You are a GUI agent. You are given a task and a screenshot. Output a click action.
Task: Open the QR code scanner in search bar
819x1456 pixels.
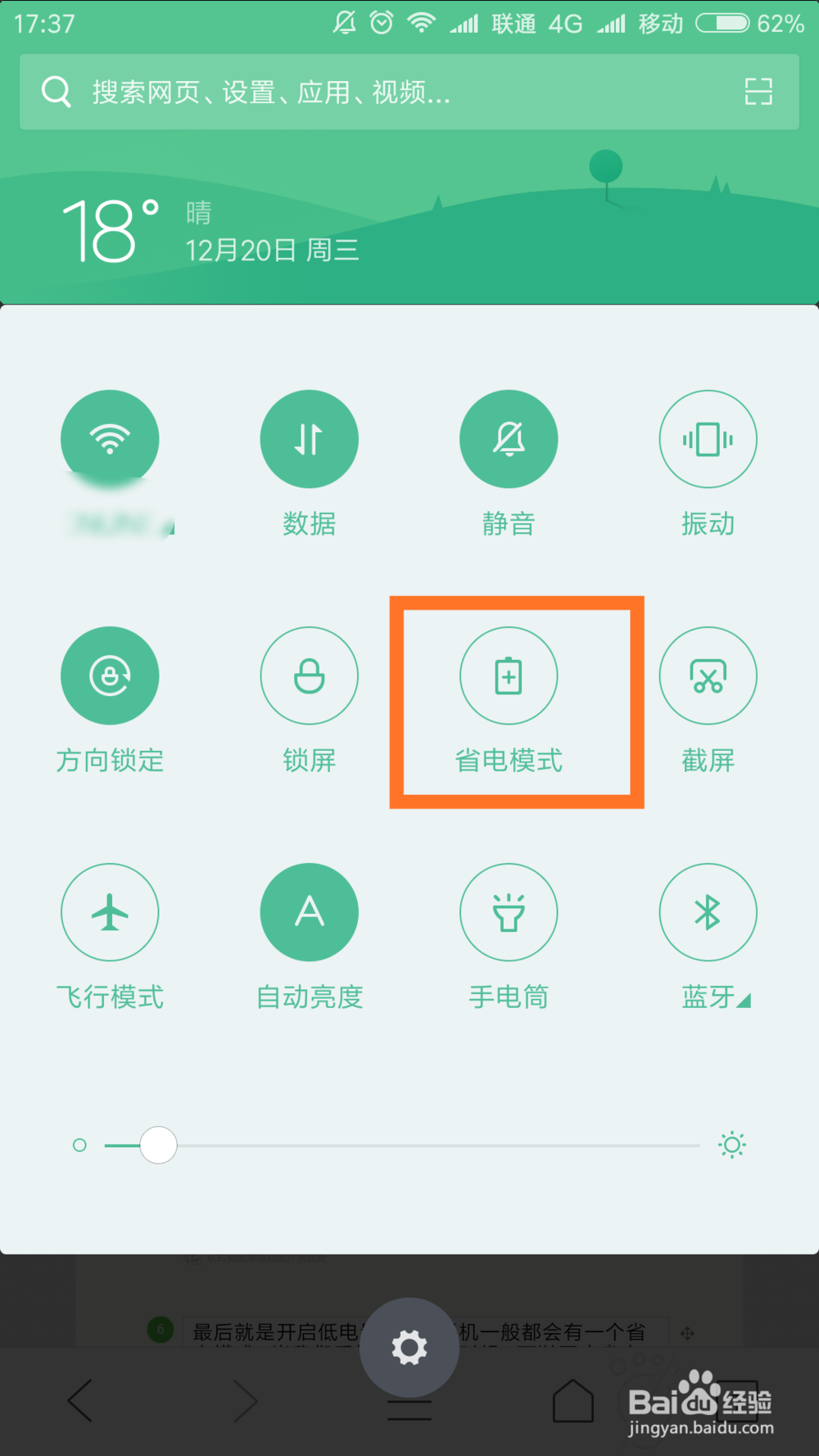758,93
